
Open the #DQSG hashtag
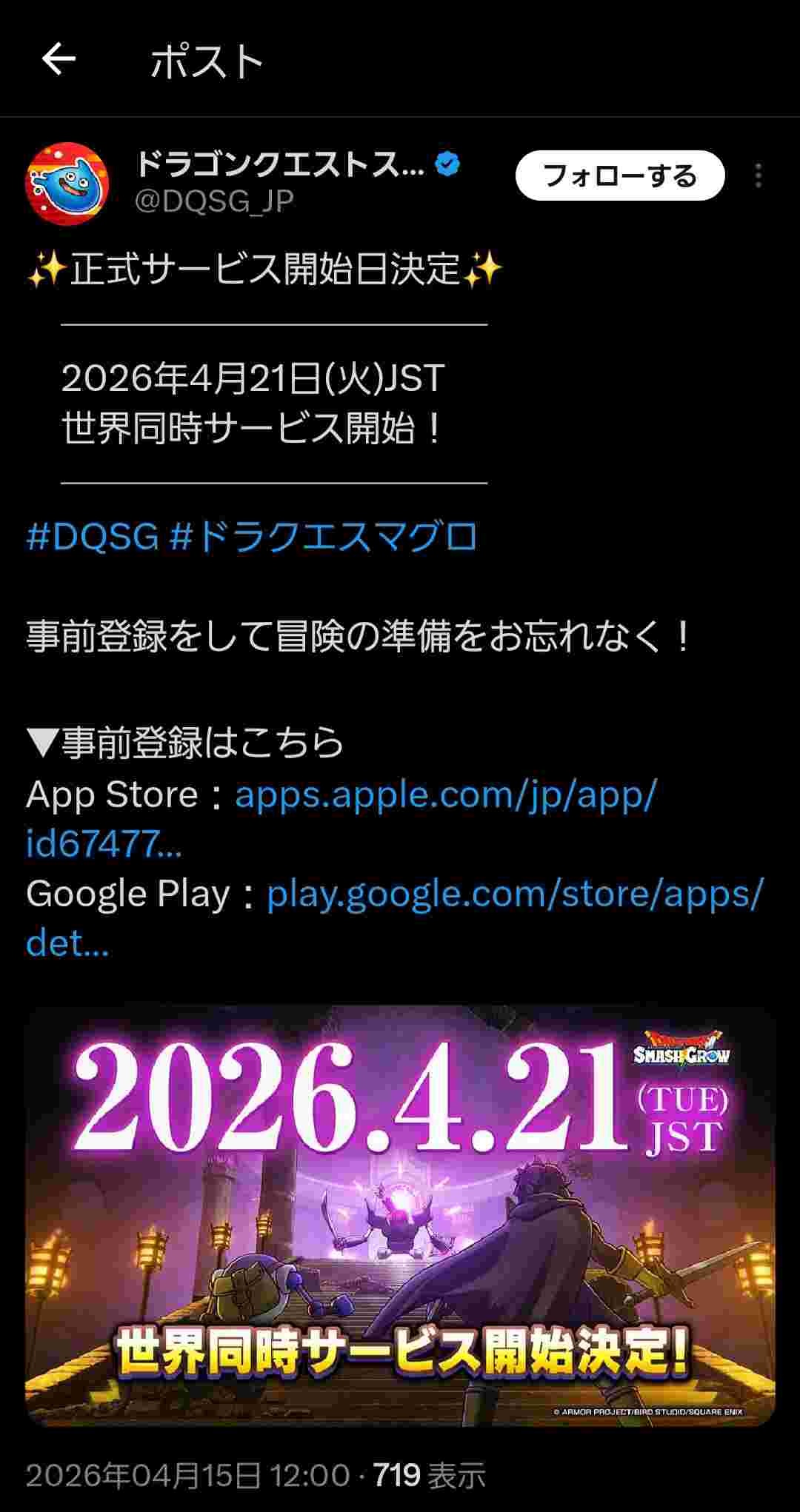(x=93, y=536)
